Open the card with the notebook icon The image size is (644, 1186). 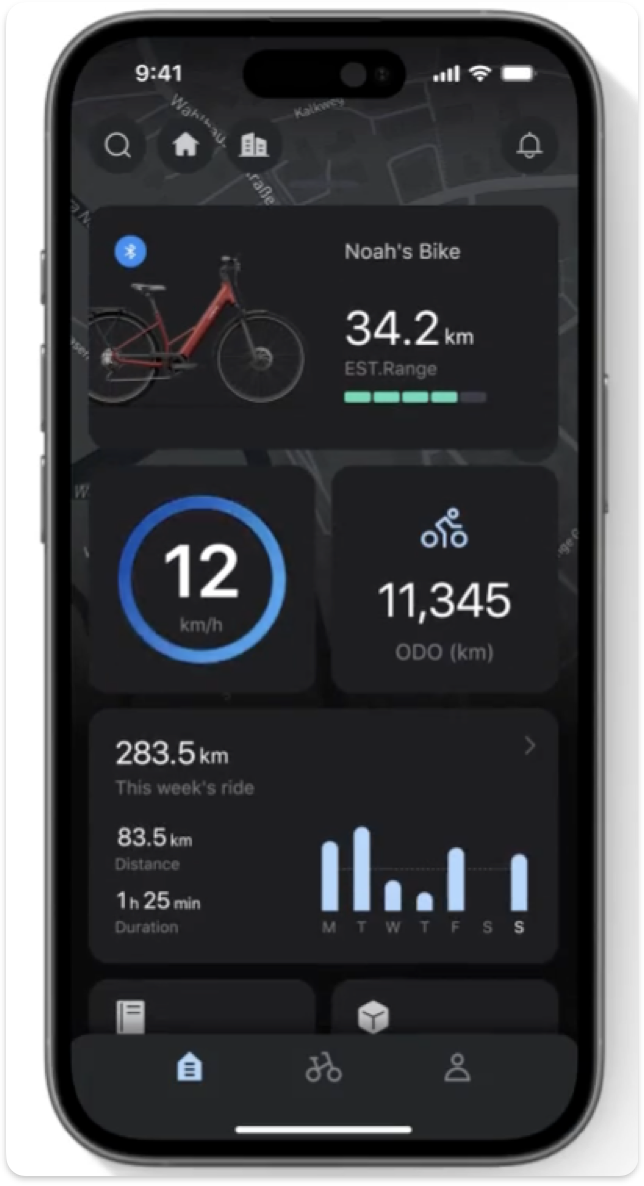[202, 1010]
